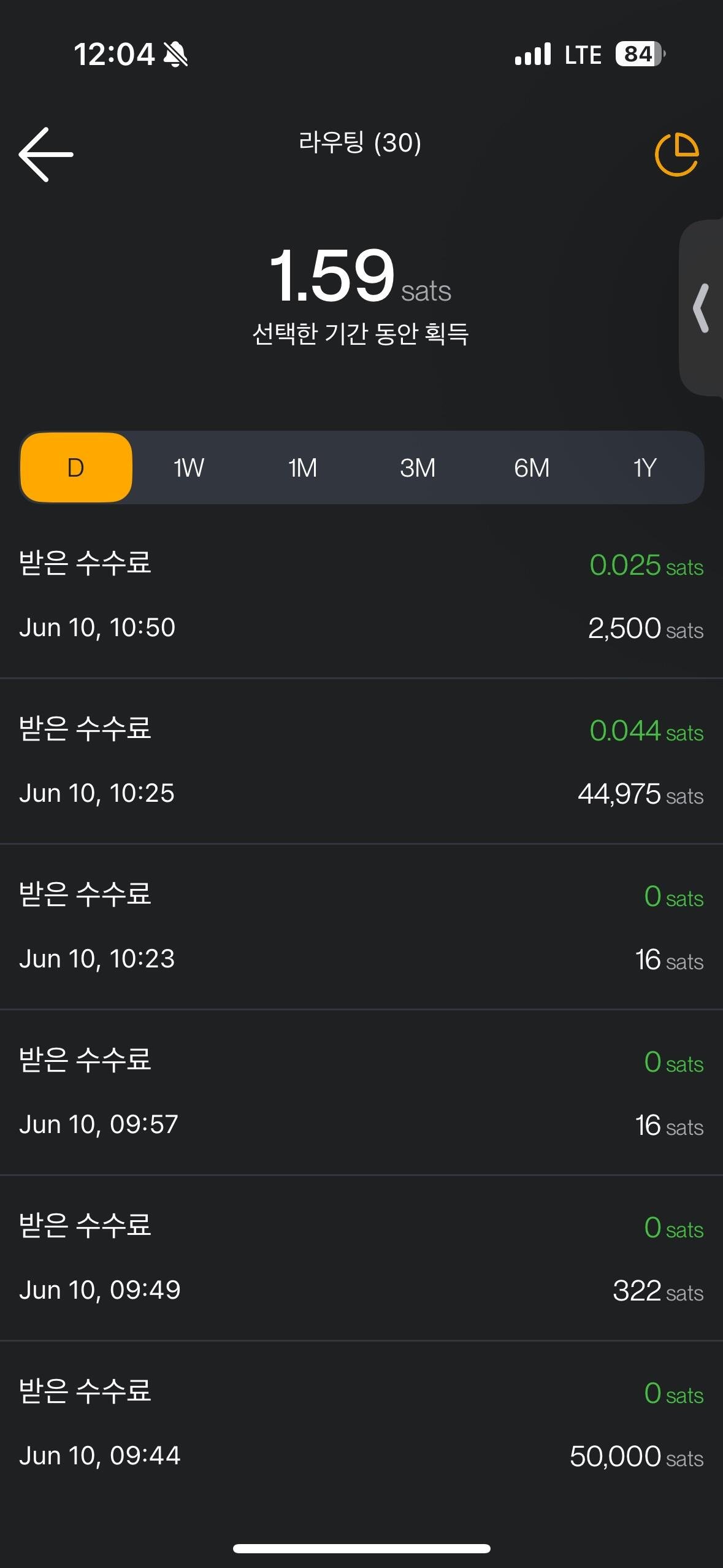Screen dimensions: 723x1568
Task: Show the 3M period
Action: point(418,467)
